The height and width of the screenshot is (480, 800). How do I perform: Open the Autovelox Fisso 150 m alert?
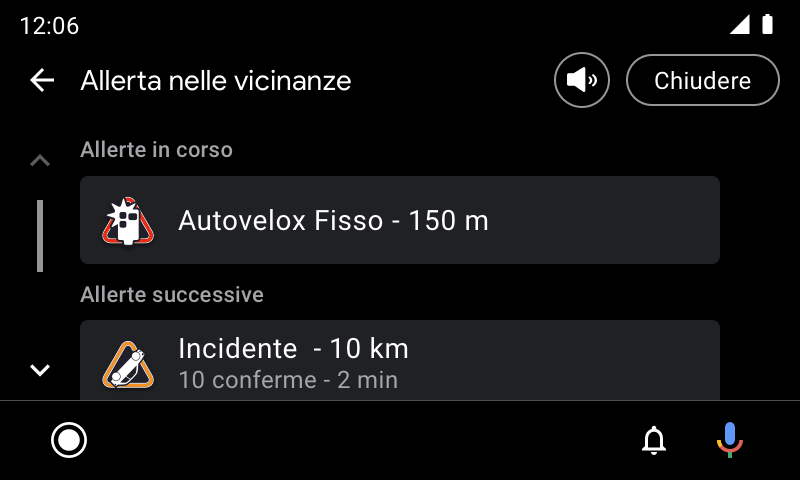coord(400,220)
